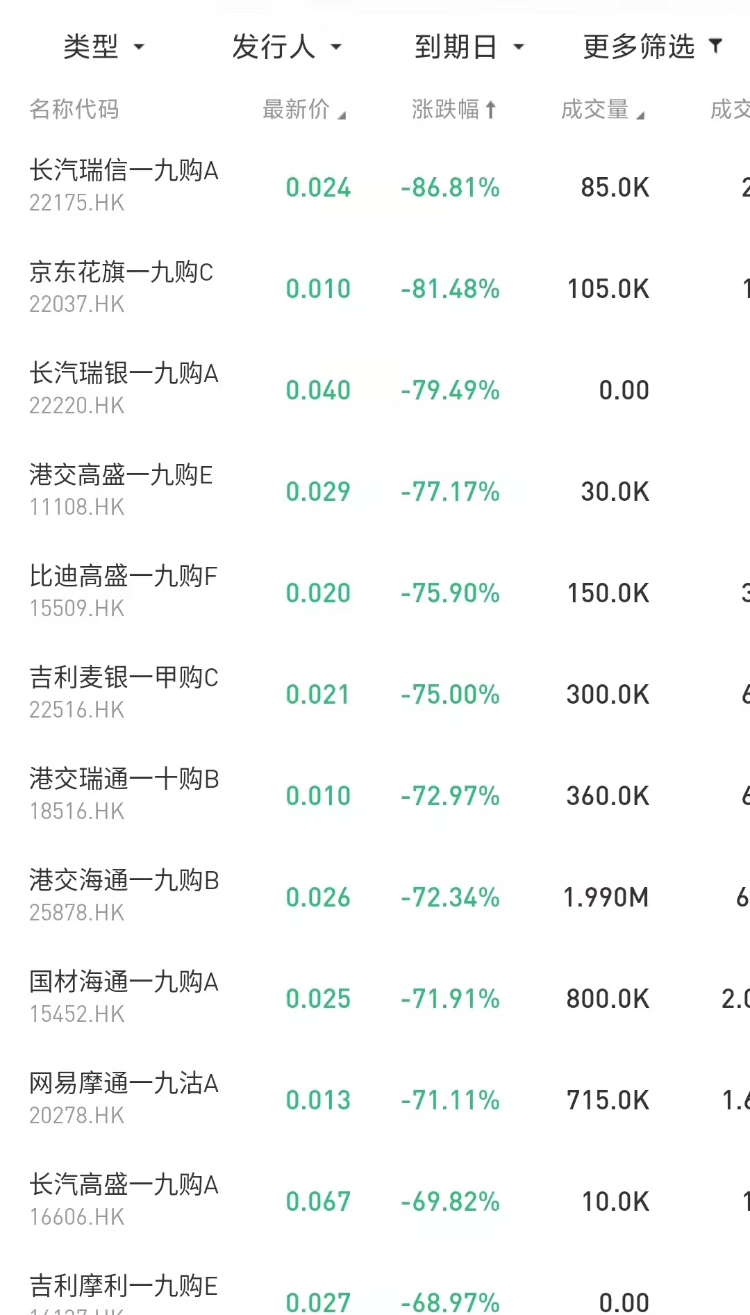750x1315 pixels.
Task: Expand the 发行人 dropdown
Action: click(x=286, y=47)
